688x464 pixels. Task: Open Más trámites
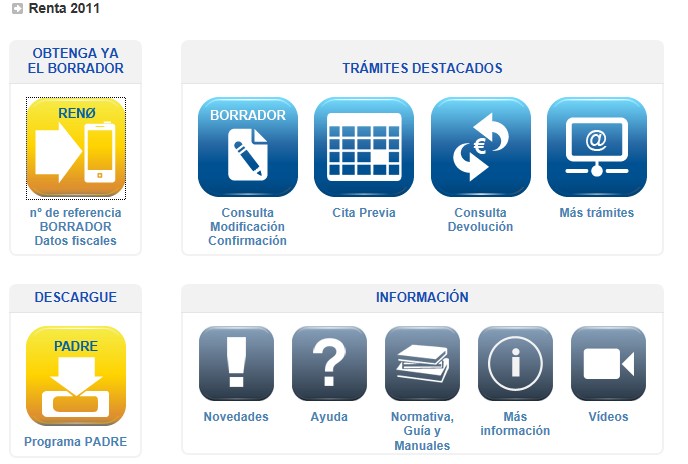596,147
